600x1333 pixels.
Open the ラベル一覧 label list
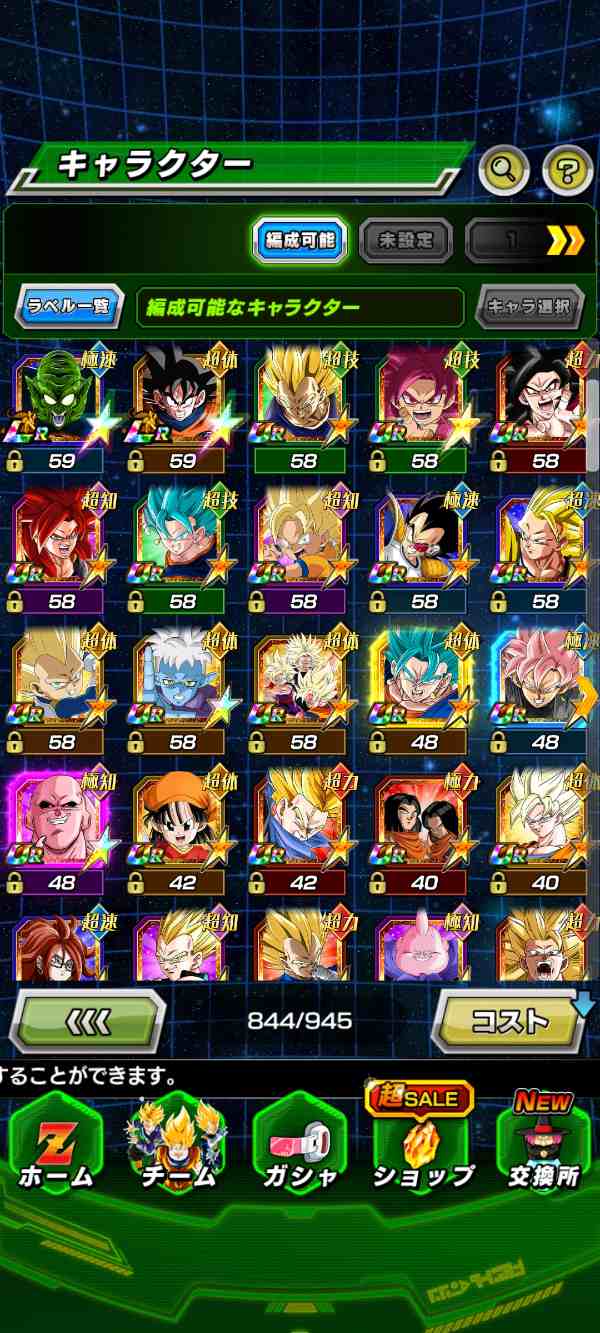pos(69,307)
